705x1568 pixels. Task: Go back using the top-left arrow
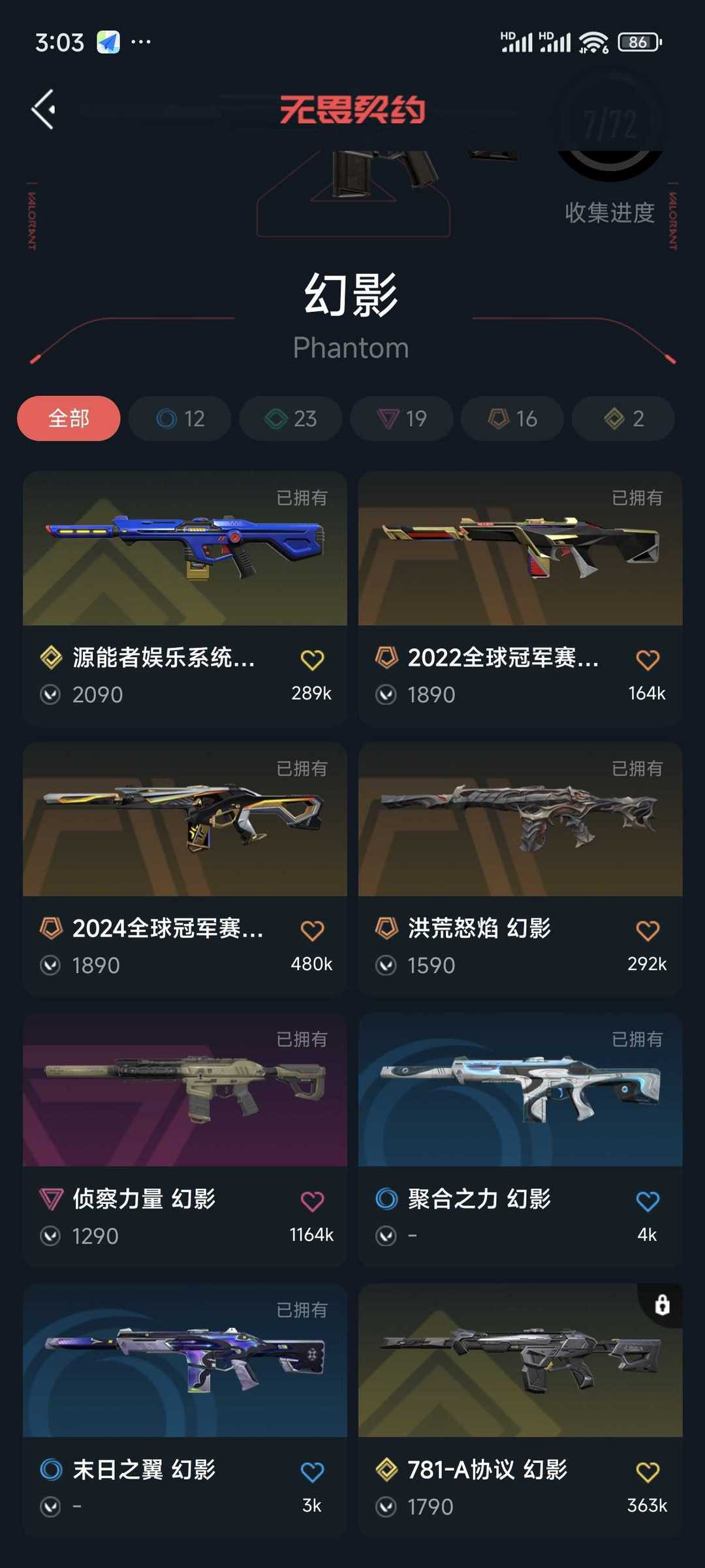44,110
